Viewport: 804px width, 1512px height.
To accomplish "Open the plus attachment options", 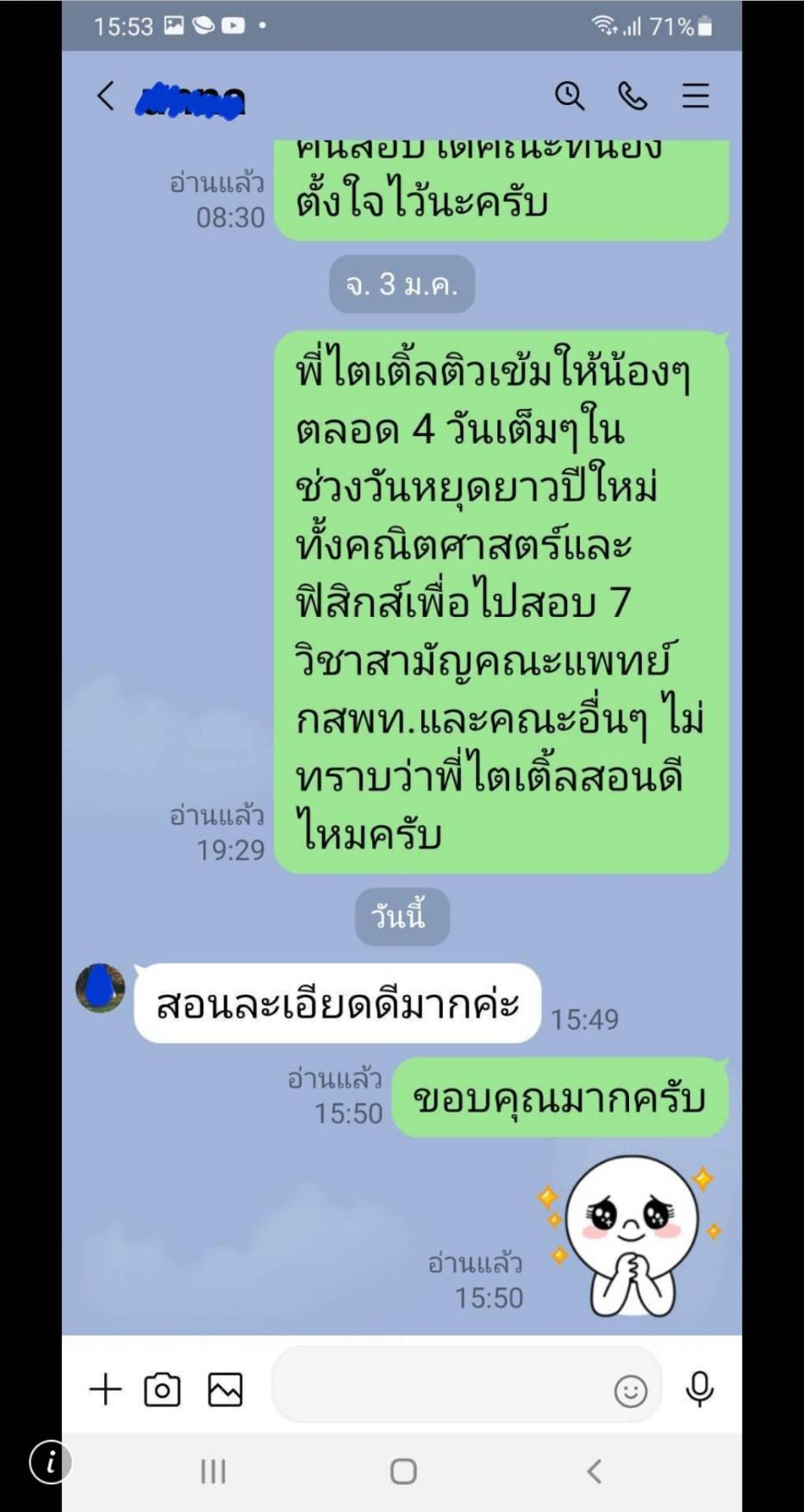I will [x=105, y=1389].
